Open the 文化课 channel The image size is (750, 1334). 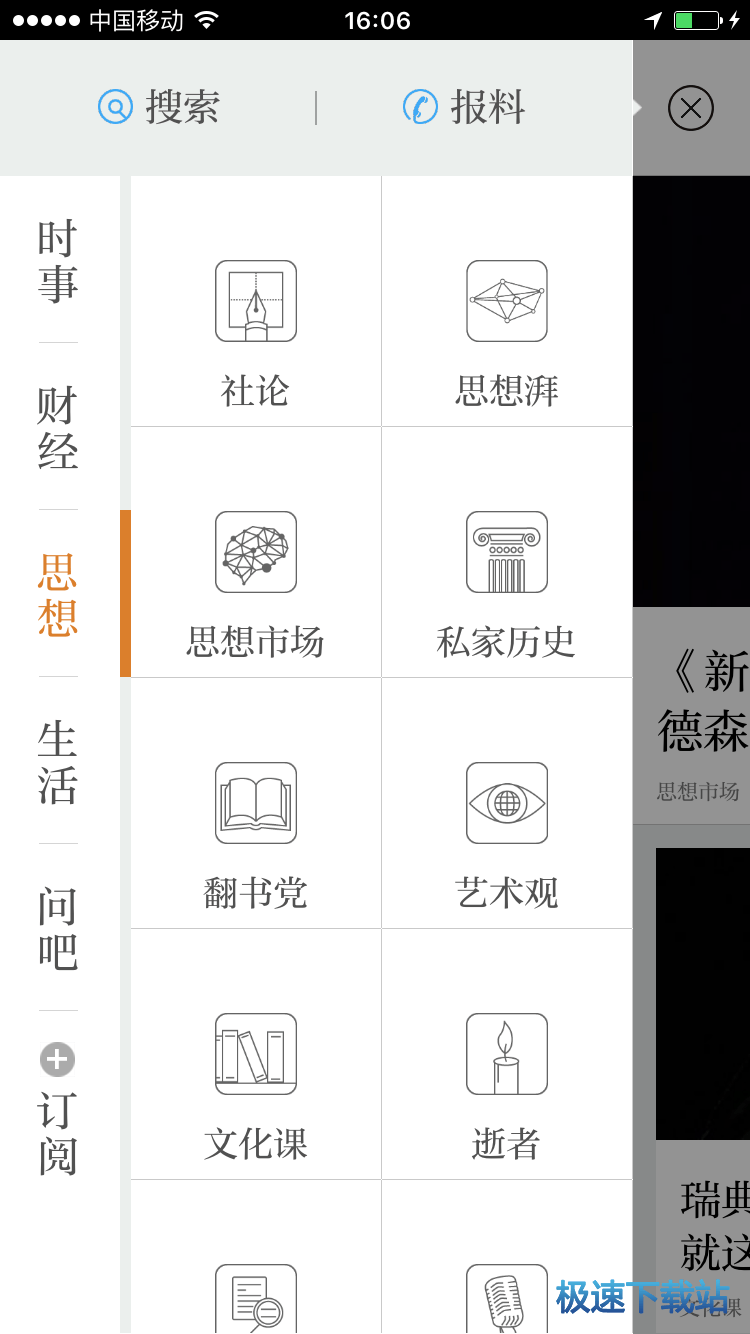256,1083
